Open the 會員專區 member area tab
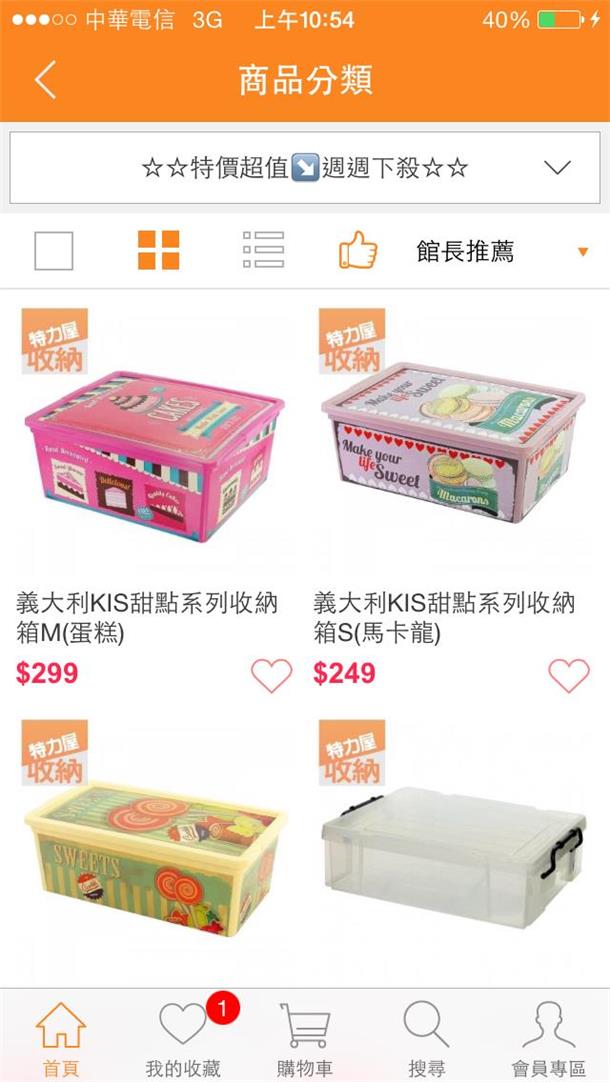Viewport: 610px width, 1082px height. tap(549, 1040)
